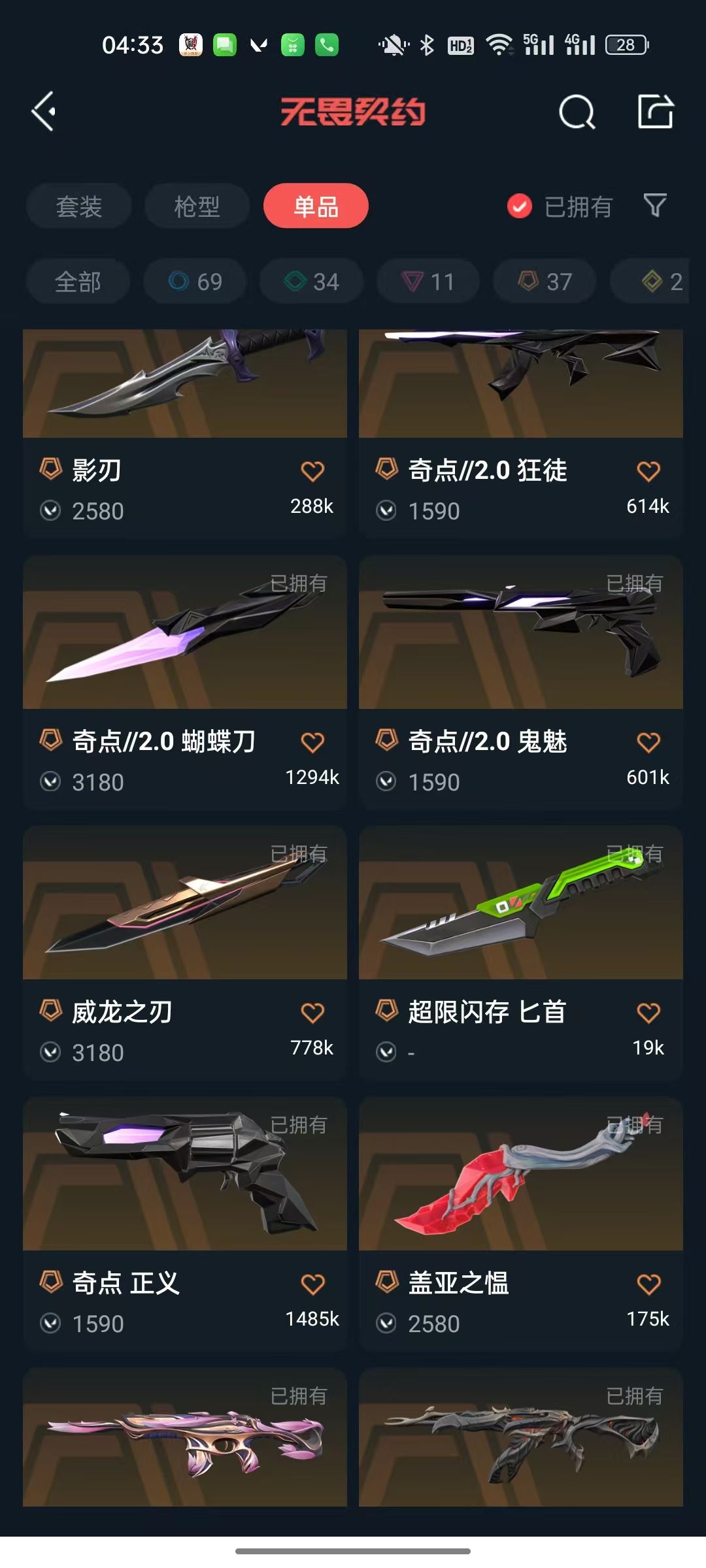Open the 超限闪存 匕首 card
This screenshot has height=1568, width=706.
(x=520, y=905)
